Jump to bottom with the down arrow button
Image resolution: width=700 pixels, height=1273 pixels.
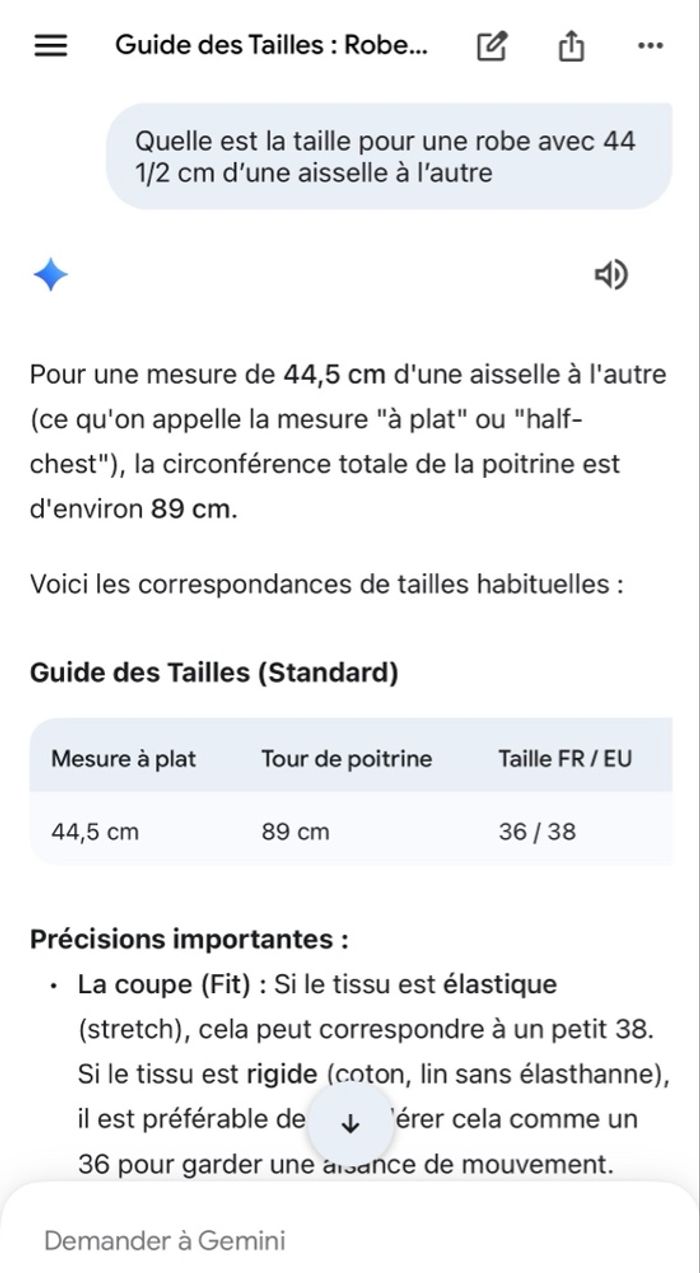coord(350,1124)
